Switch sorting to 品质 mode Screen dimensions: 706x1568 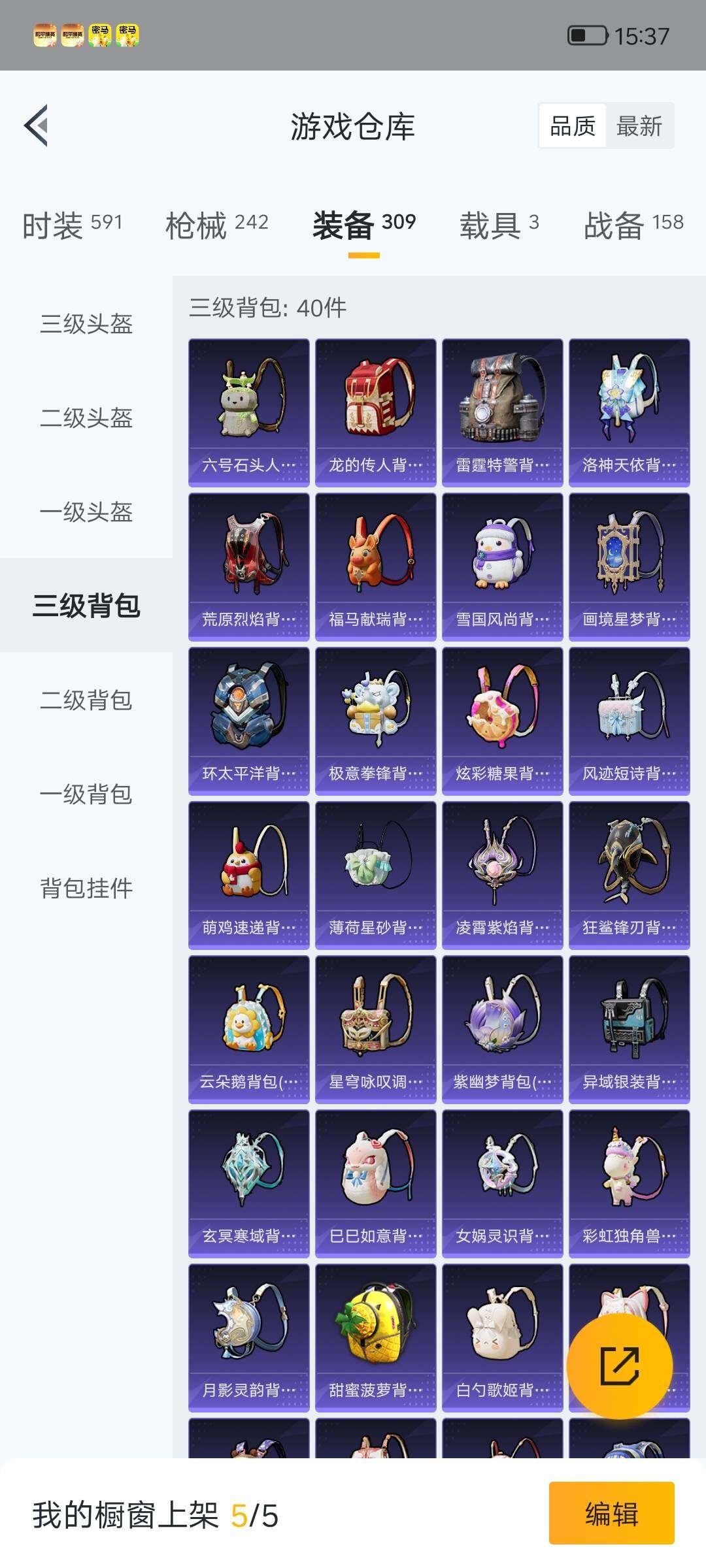point(571,126)
